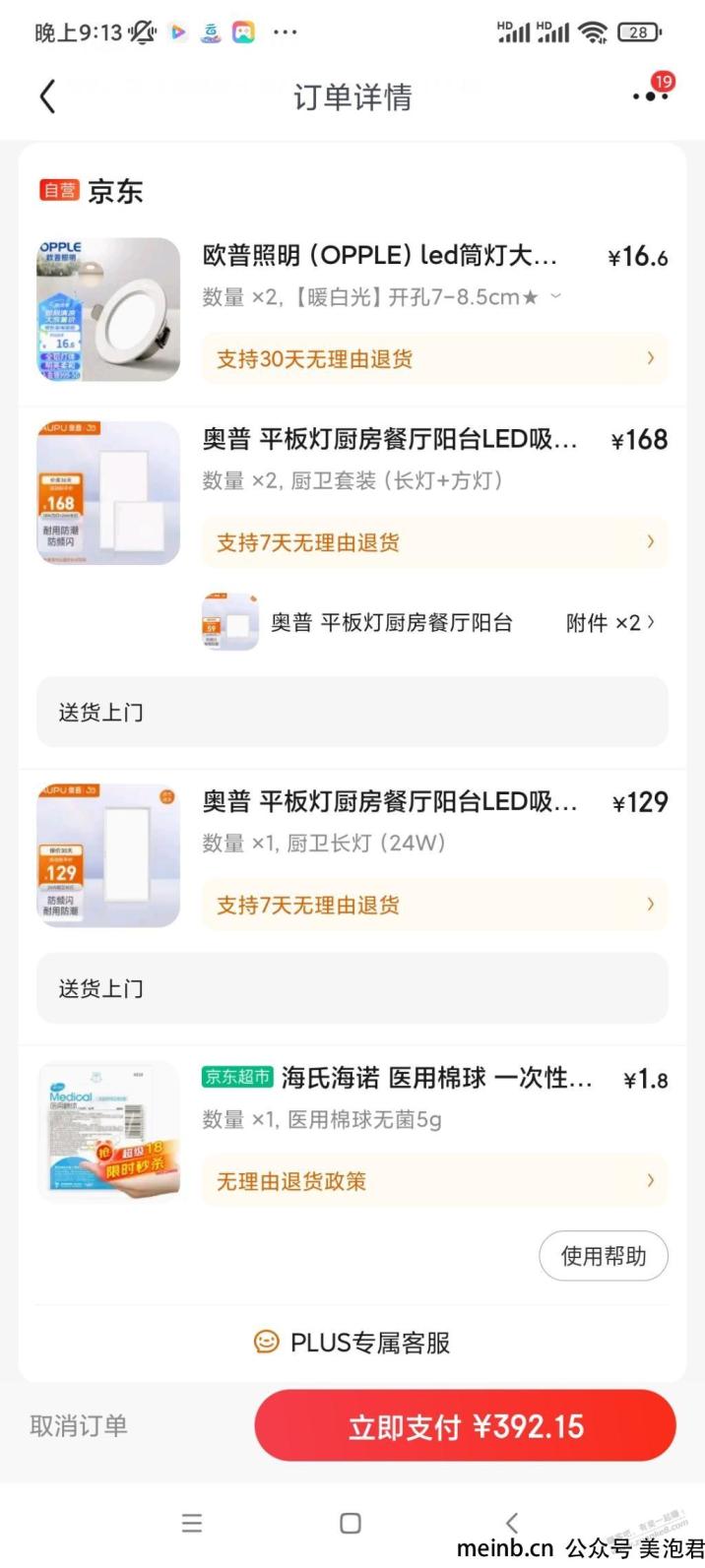Go to the system home screen
705x1568 pixels.
click(x=351, y=1523)
